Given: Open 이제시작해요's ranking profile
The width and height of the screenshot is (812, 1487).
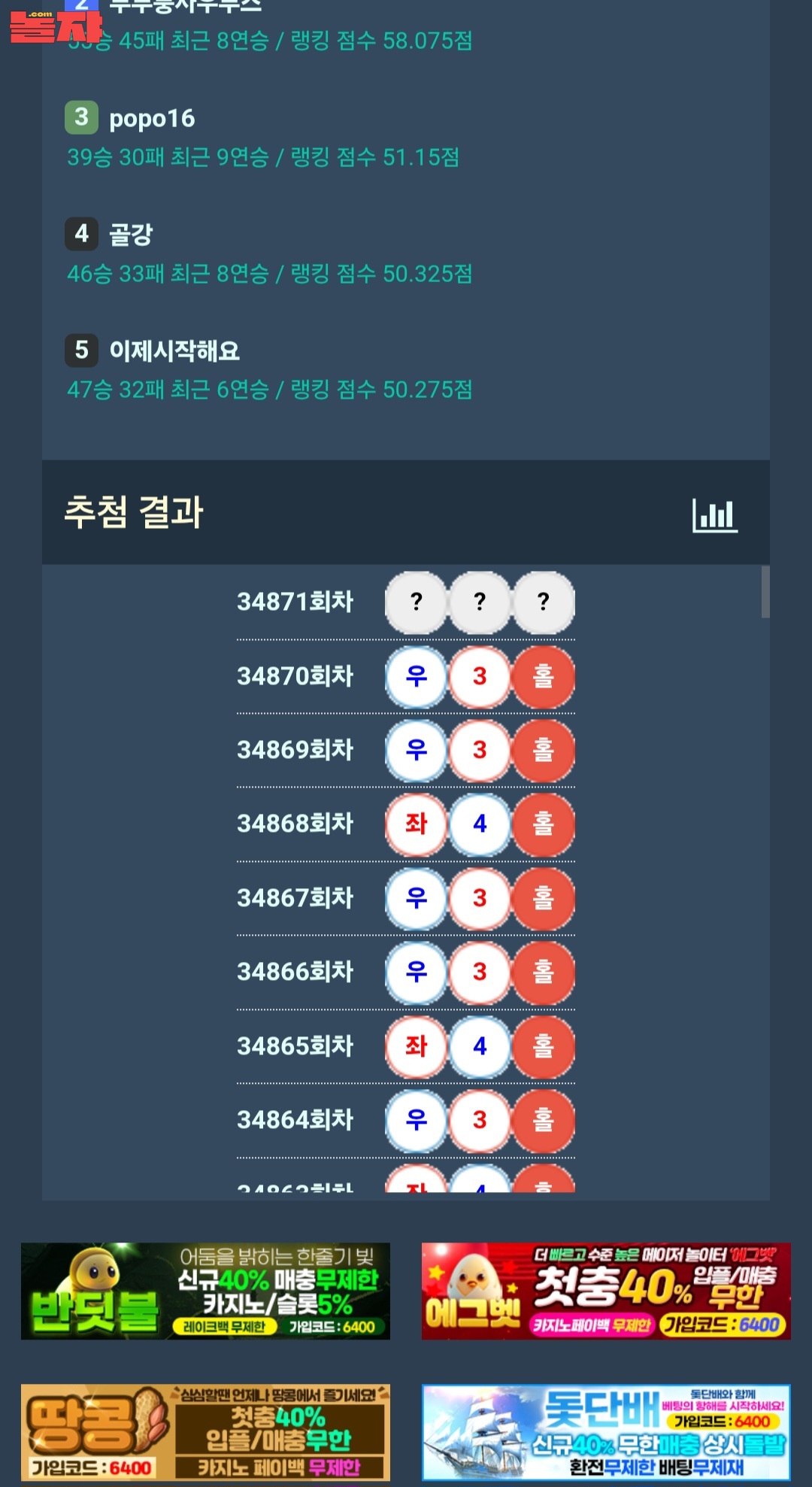Looking at the screenshot, I should tap(174, 351).
